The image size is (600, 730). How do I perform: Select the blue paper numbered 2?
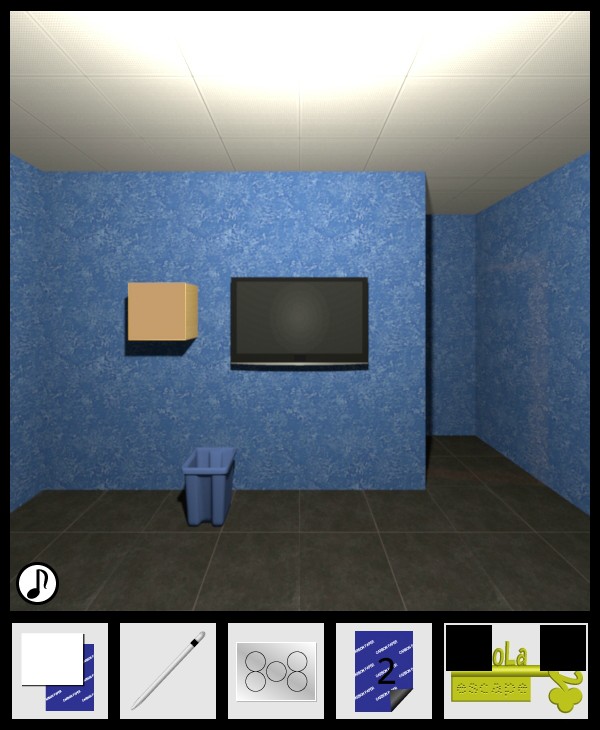coord(384,671)
